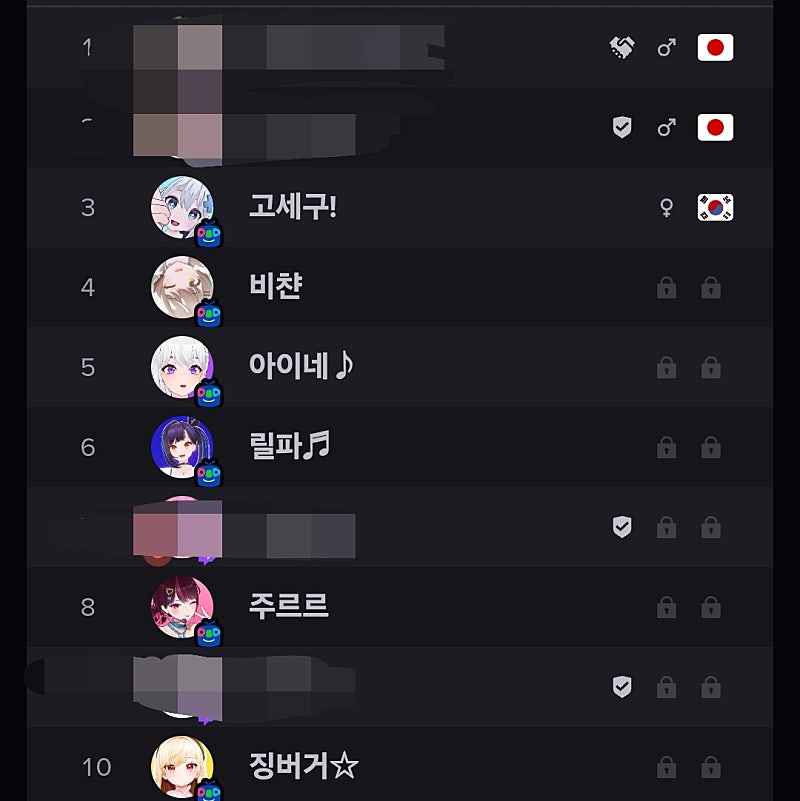
Task: View the 릴파 entry ranked sixth
Action: click(289, 447)
